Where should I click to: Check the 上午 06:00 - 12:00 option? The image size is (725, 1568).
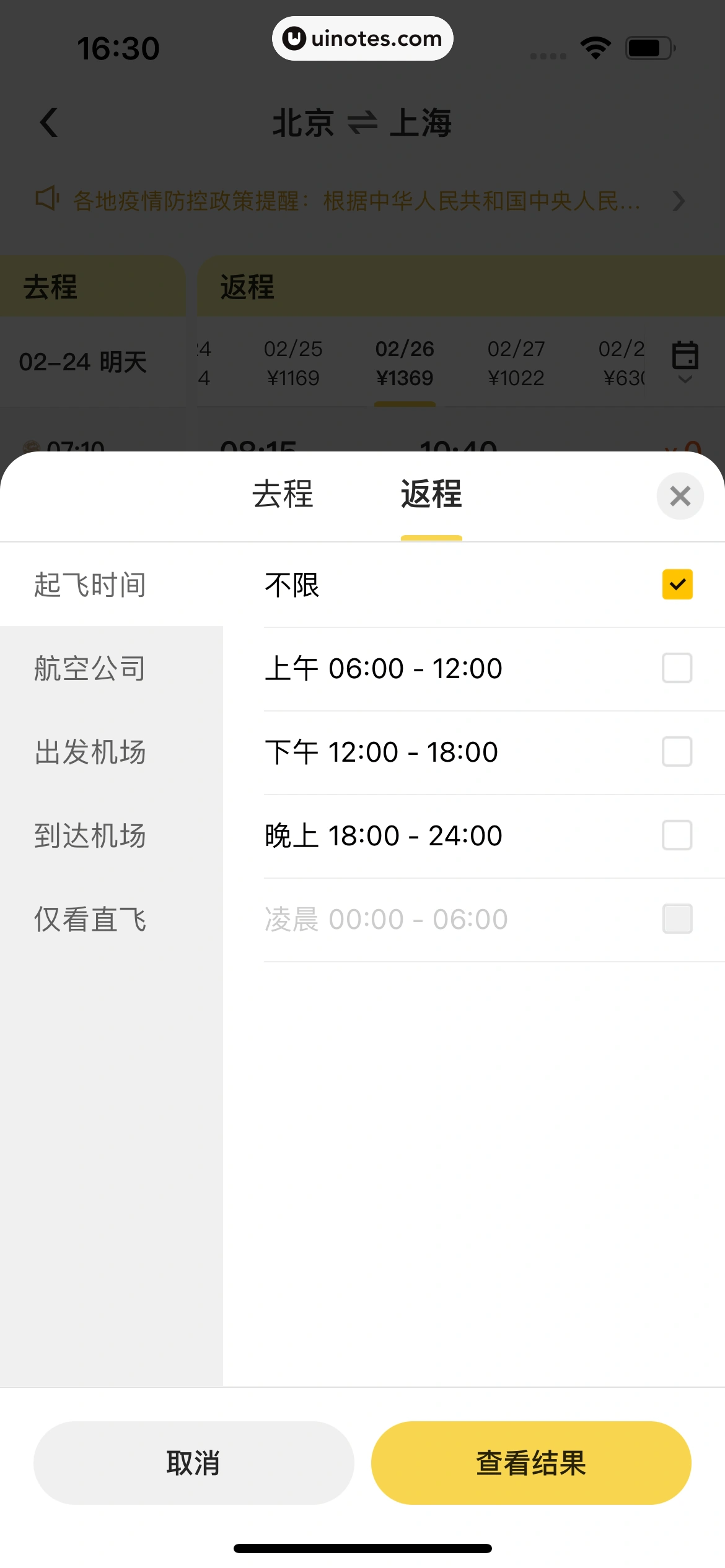[x=677, y=668]
